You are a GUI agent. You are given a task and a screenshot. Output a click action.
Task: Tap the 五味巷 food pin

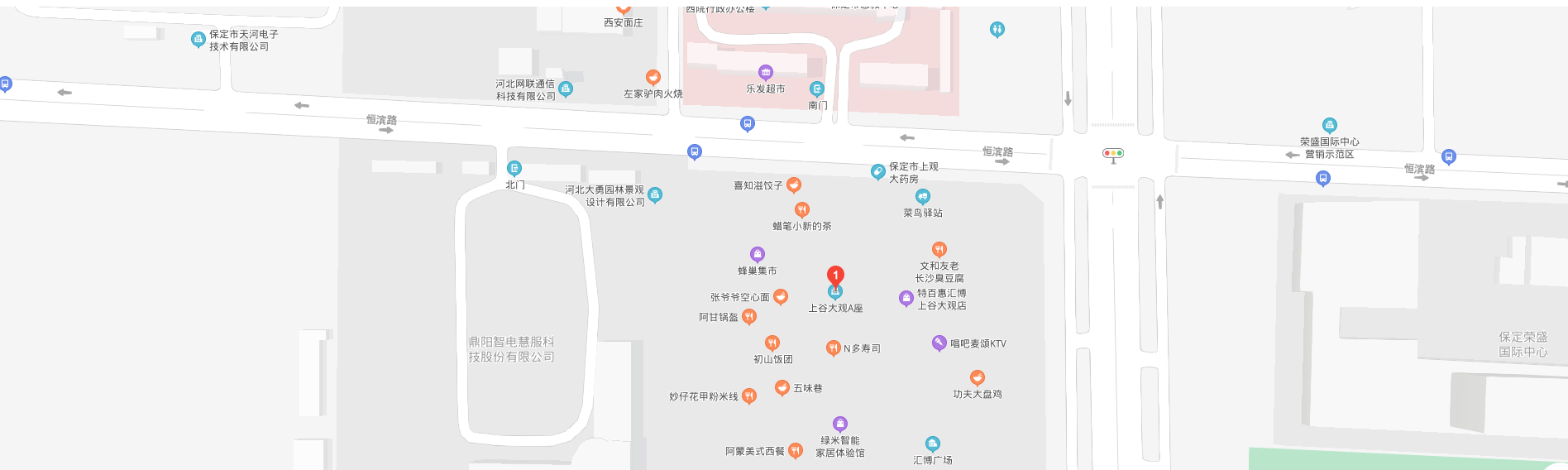[x=782, y=387]
